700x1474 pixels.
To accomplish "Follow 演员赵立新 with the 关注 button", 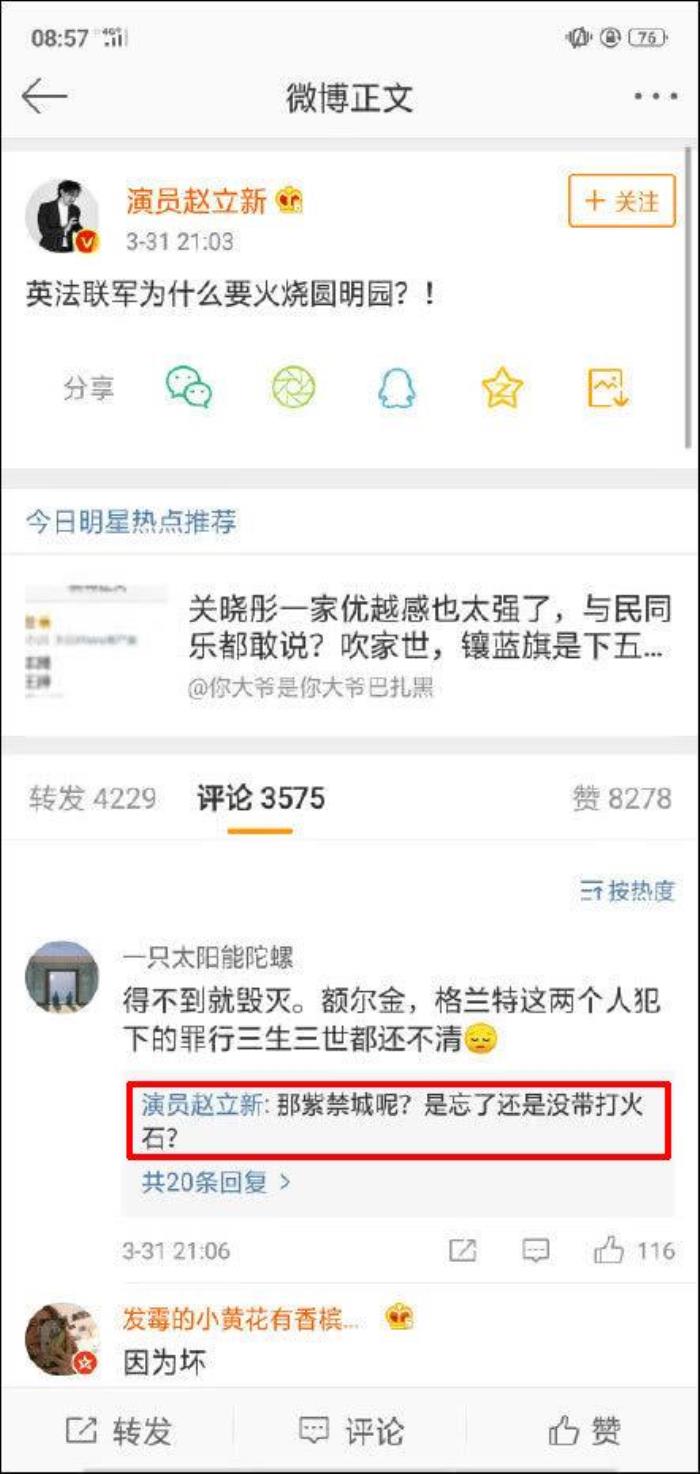I will (621, 201).
